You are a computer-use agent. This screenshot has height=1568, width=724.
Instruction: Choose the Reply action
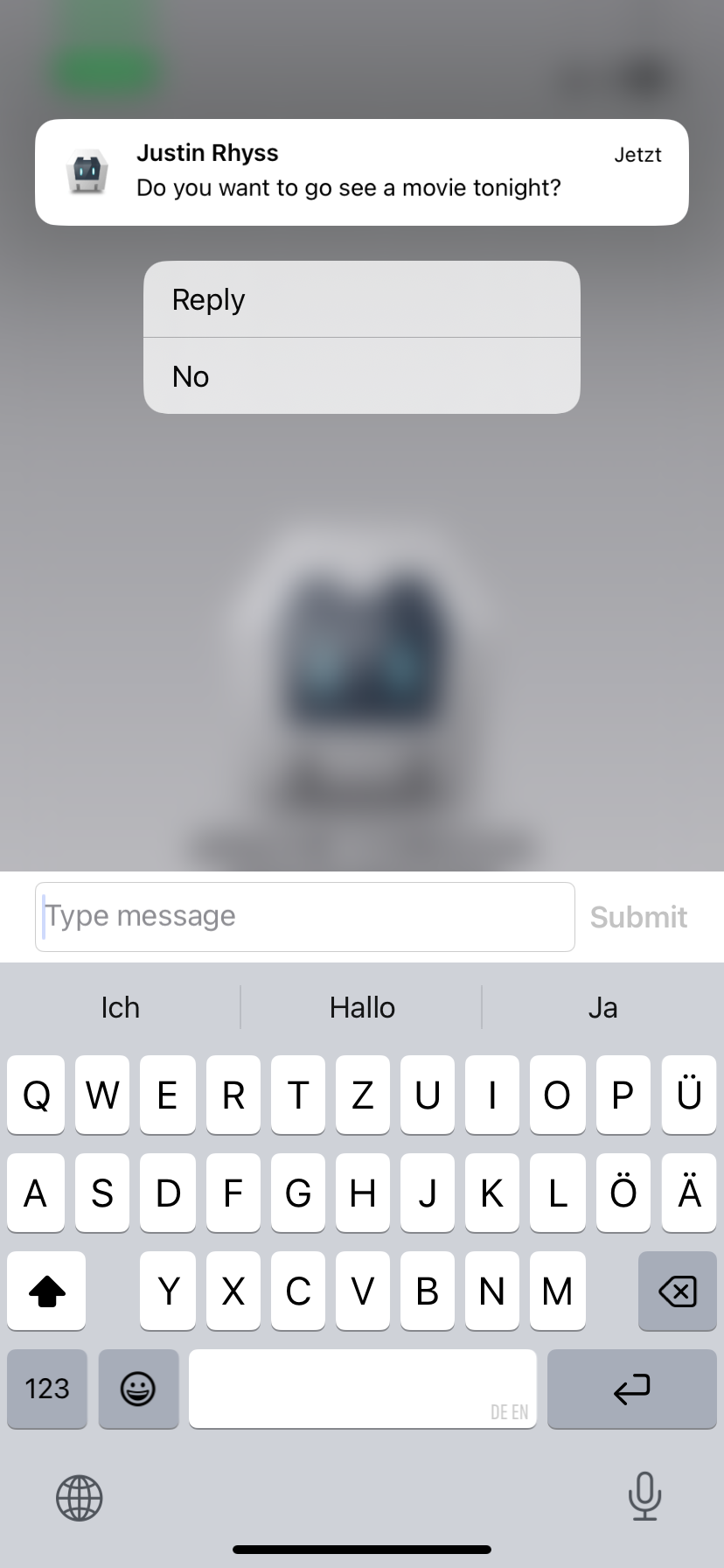point(361,299)
